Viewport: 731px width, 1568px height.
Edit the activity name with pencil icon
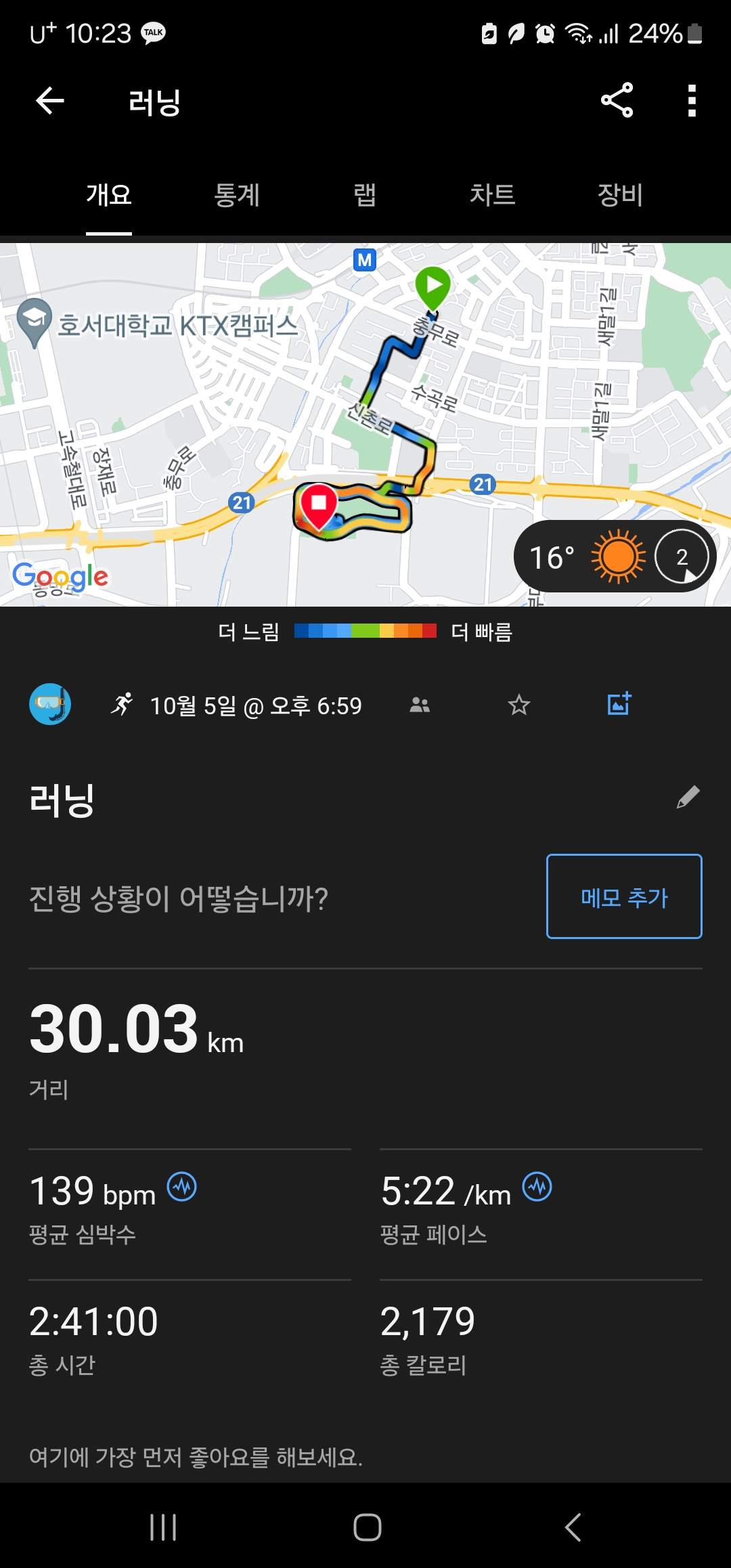[688, 798]
